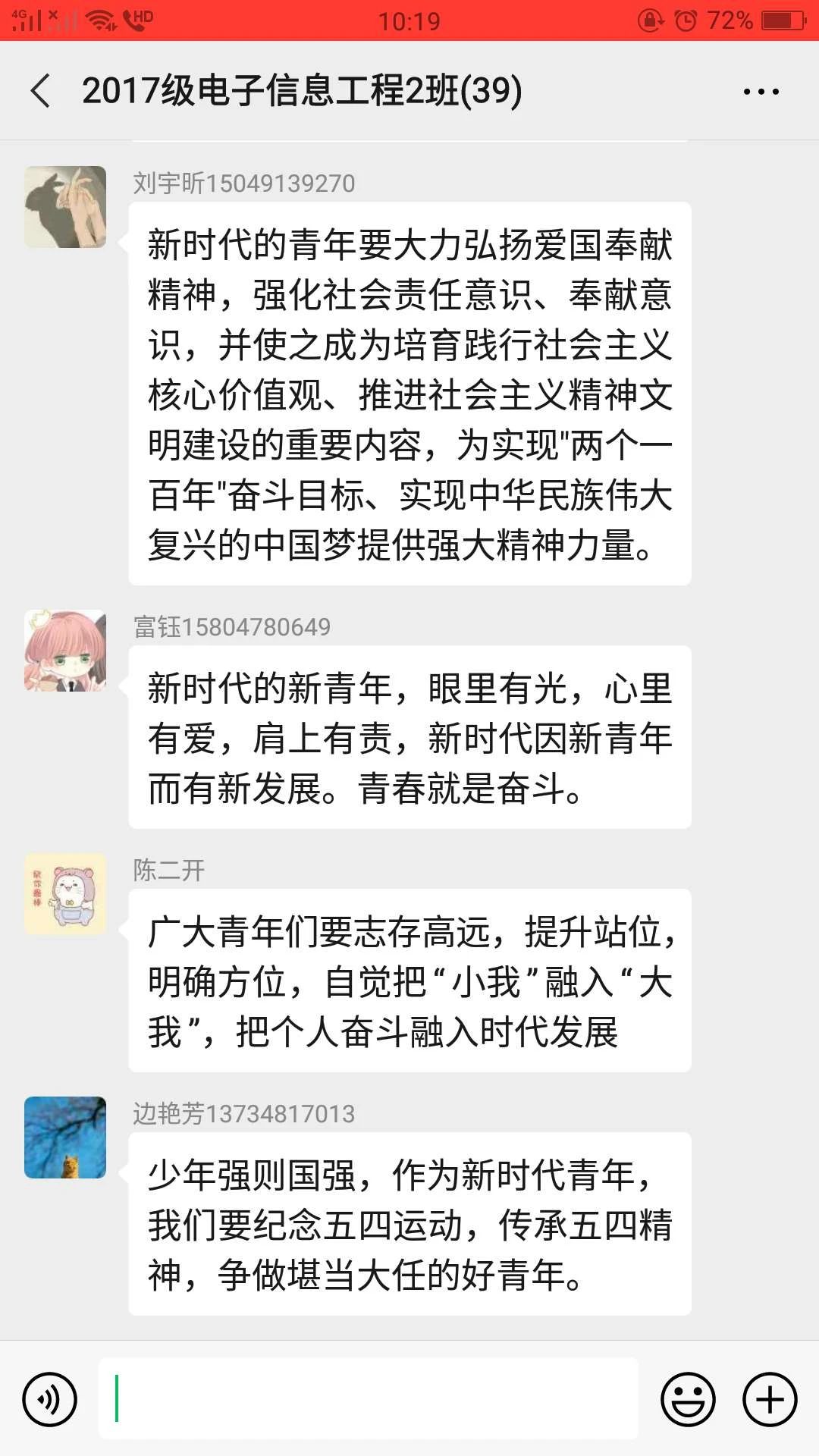This screenshot has width=819, height=1456.
Task: Focus the message text field
Action: coord(369,1399)
